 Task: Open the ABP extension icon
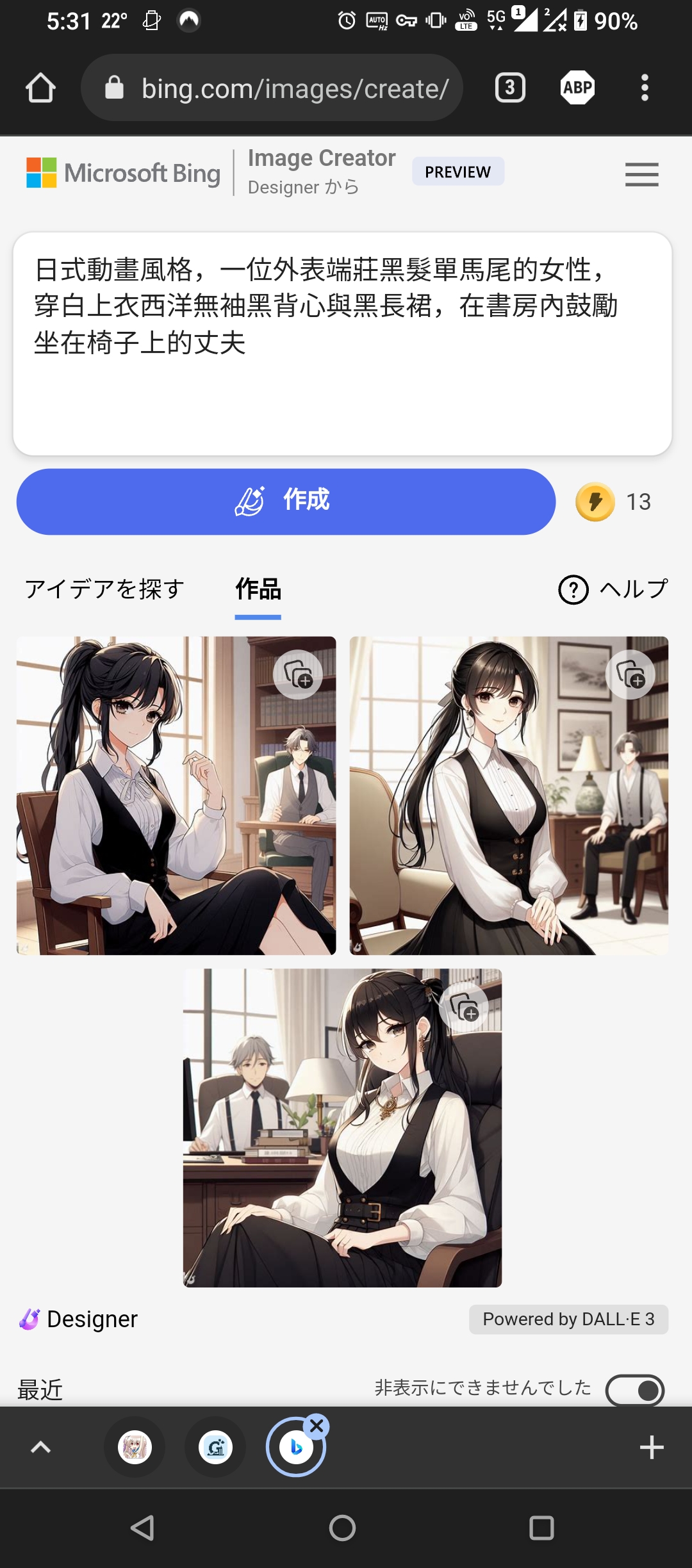coord(577,88)
